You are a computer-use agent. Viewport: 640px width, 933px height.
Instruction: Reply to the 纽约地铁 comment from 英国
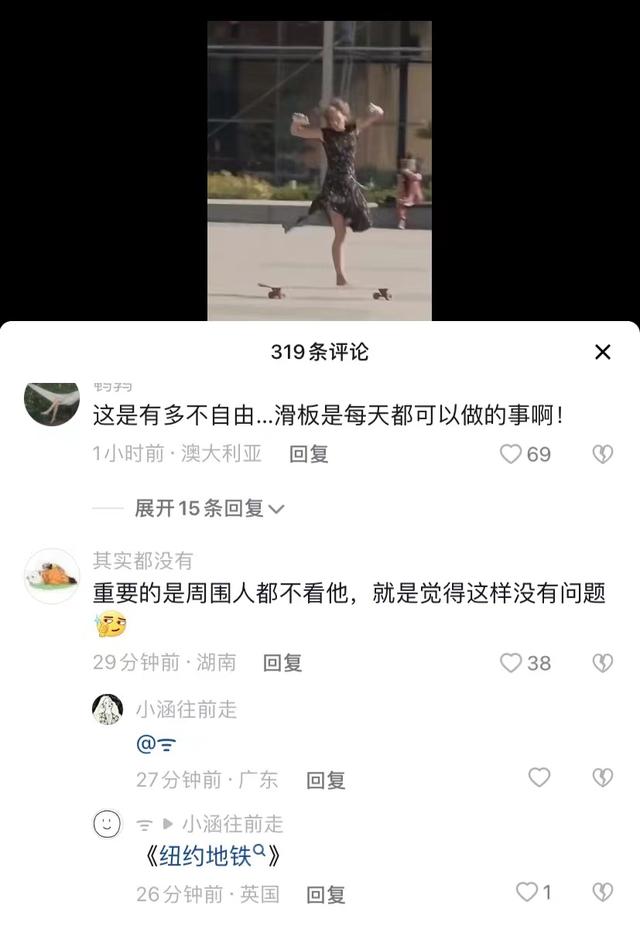pos(325,894)
